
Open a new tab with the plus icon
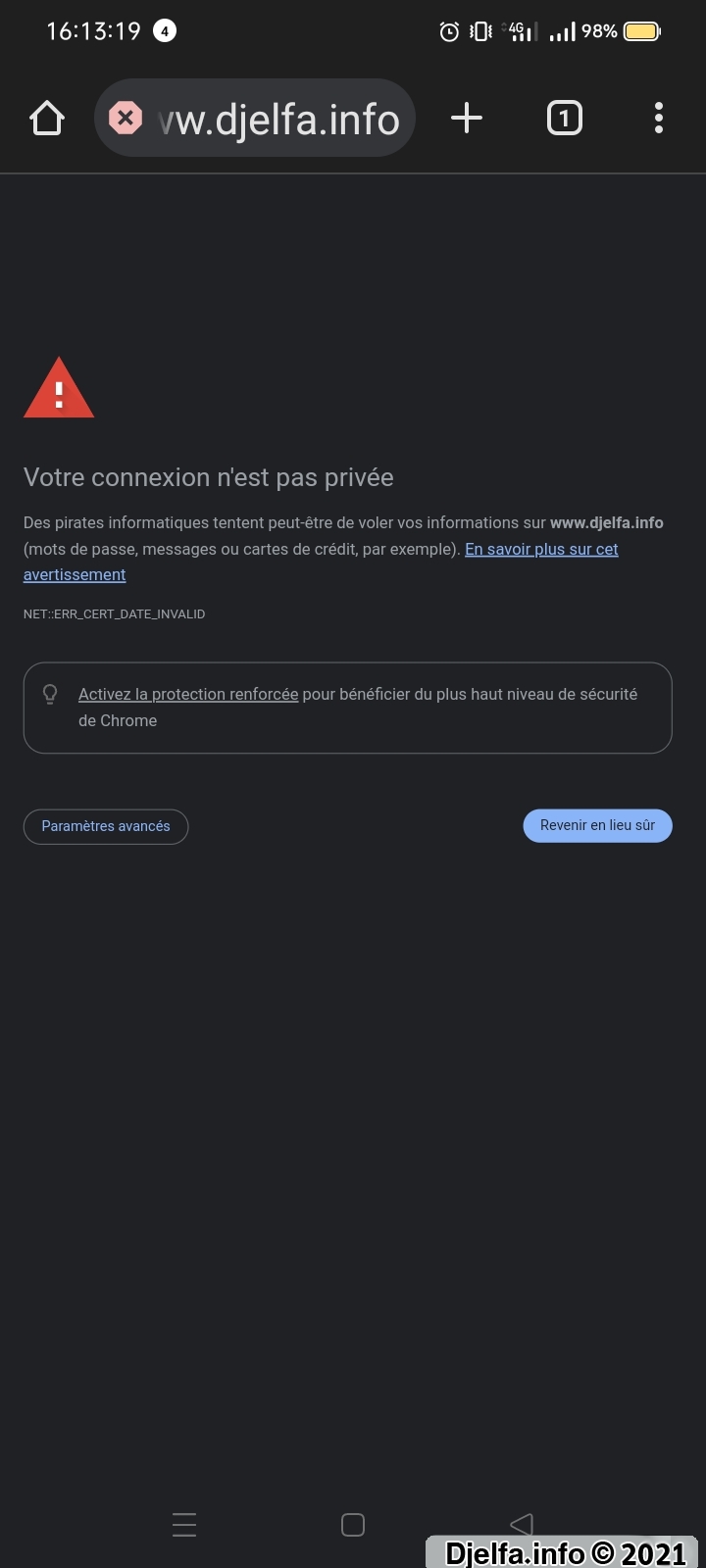tap(467, 119)
